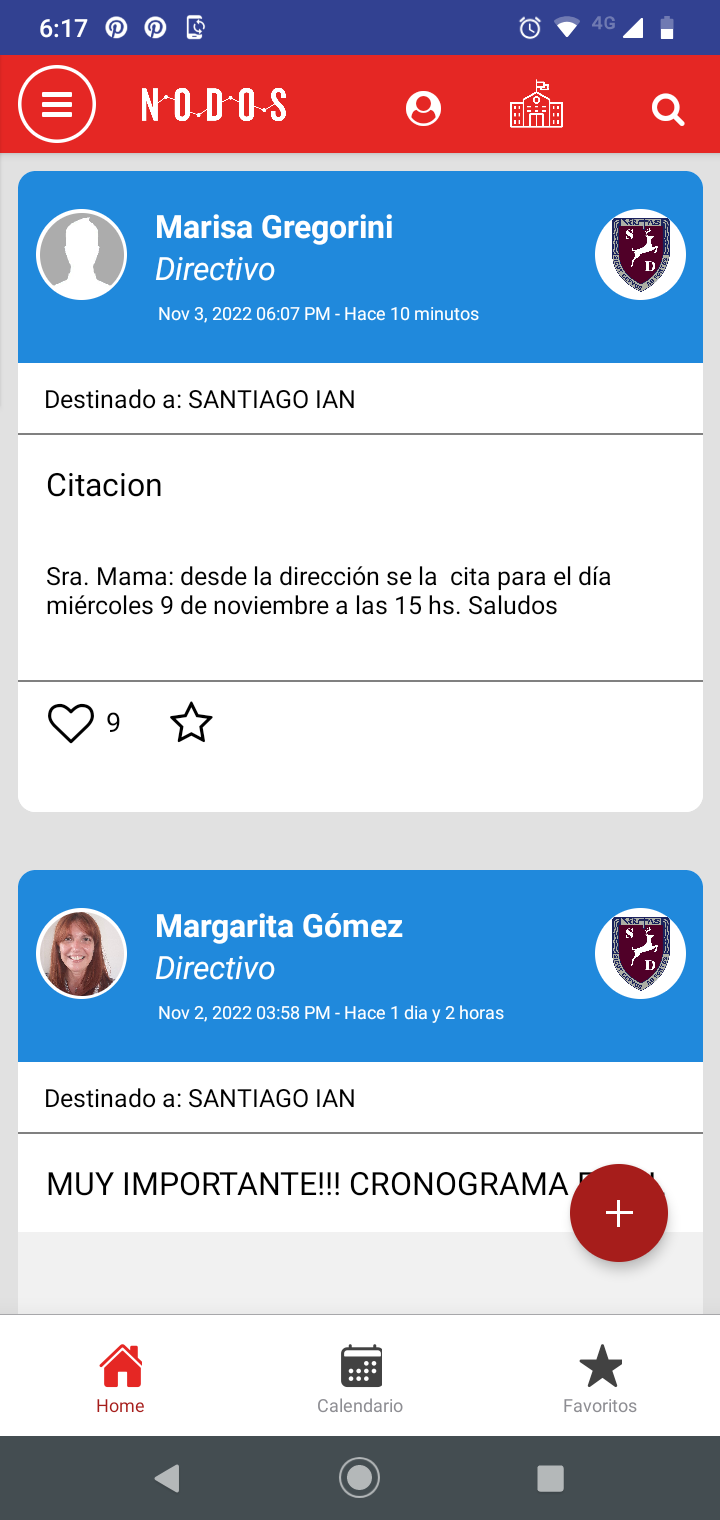Image resolution: width=720 pixels, height=1520 pixels.
Task: Switch to the Favoritos tab
Action: [x=600, y=1378]
